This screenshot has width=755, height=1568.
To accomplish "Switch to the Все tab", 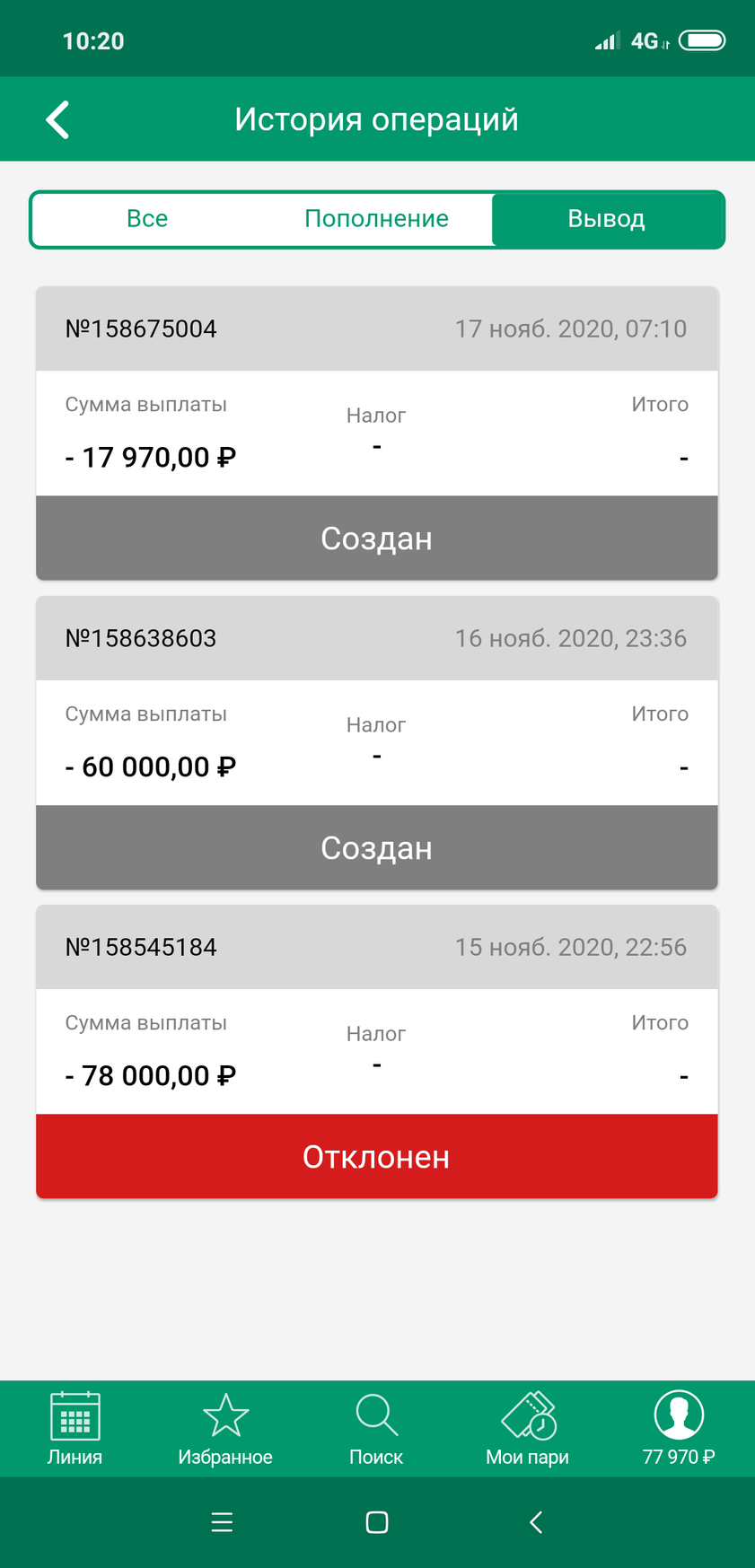I will tap(147, 219).
